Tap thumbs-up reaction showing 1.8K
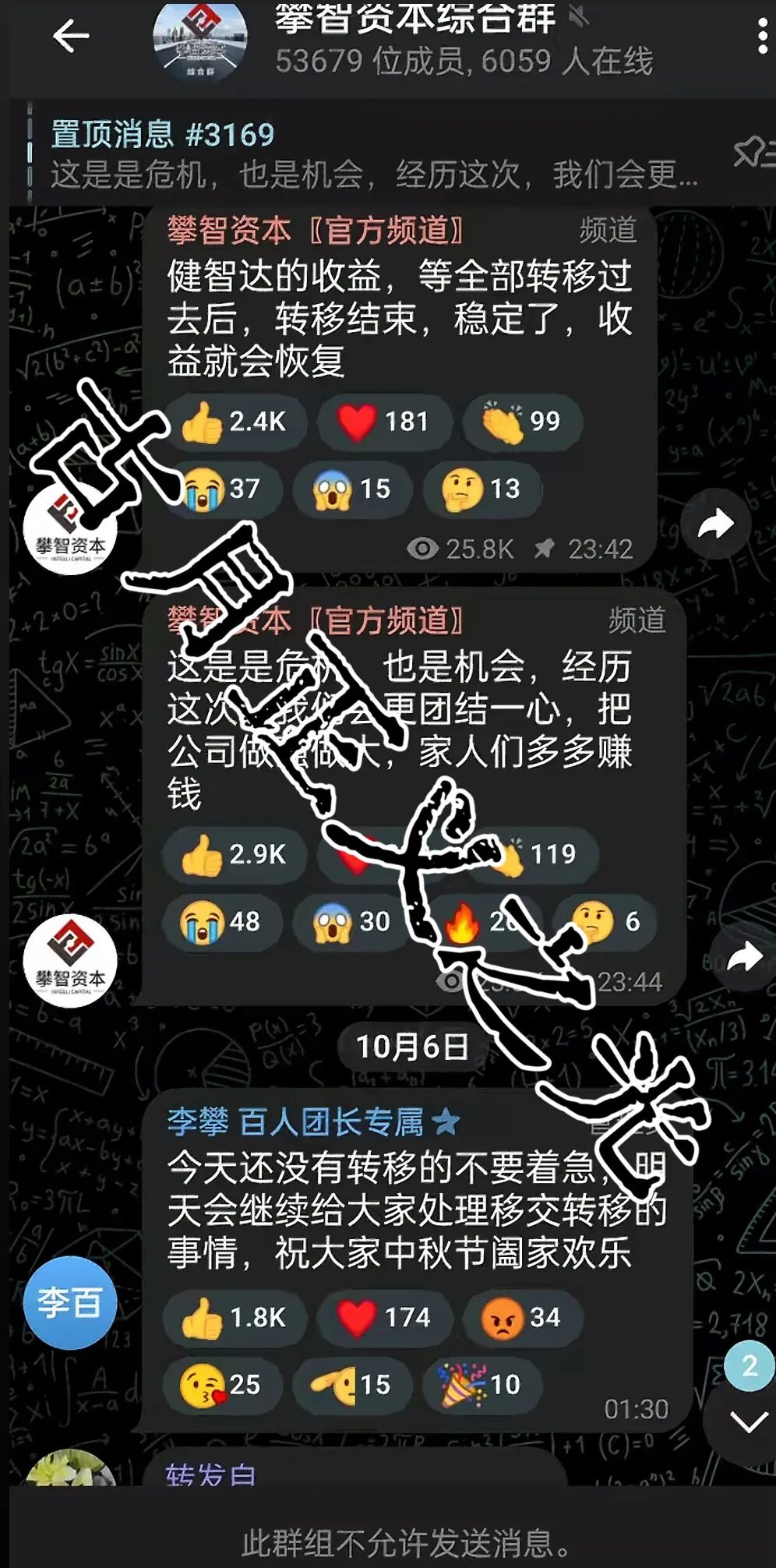Screen dimensions: 776x1568 click(x=235, y=1318)
